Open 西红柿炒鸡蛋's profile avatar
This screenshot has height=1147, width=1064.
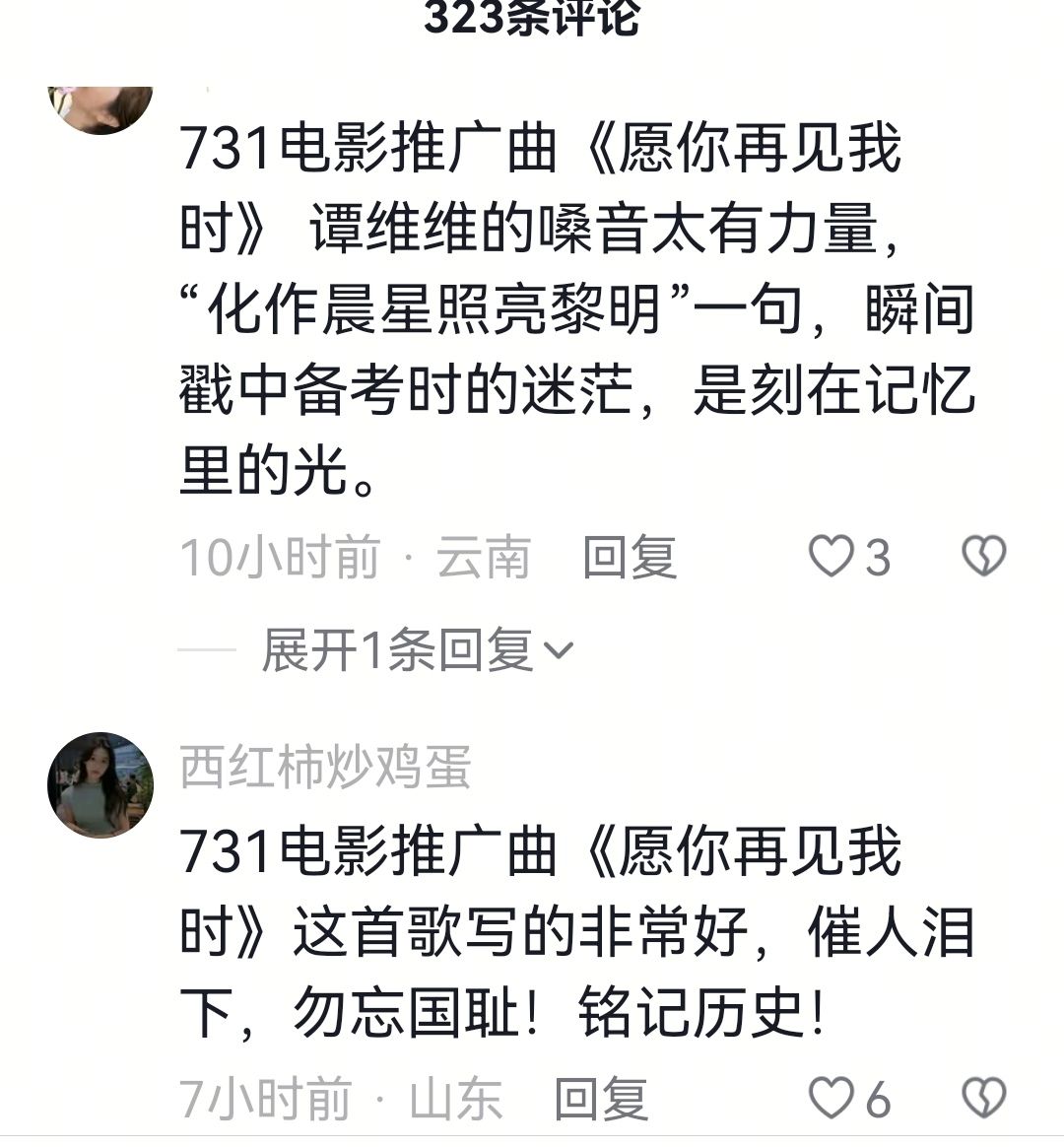pos(100,785)
